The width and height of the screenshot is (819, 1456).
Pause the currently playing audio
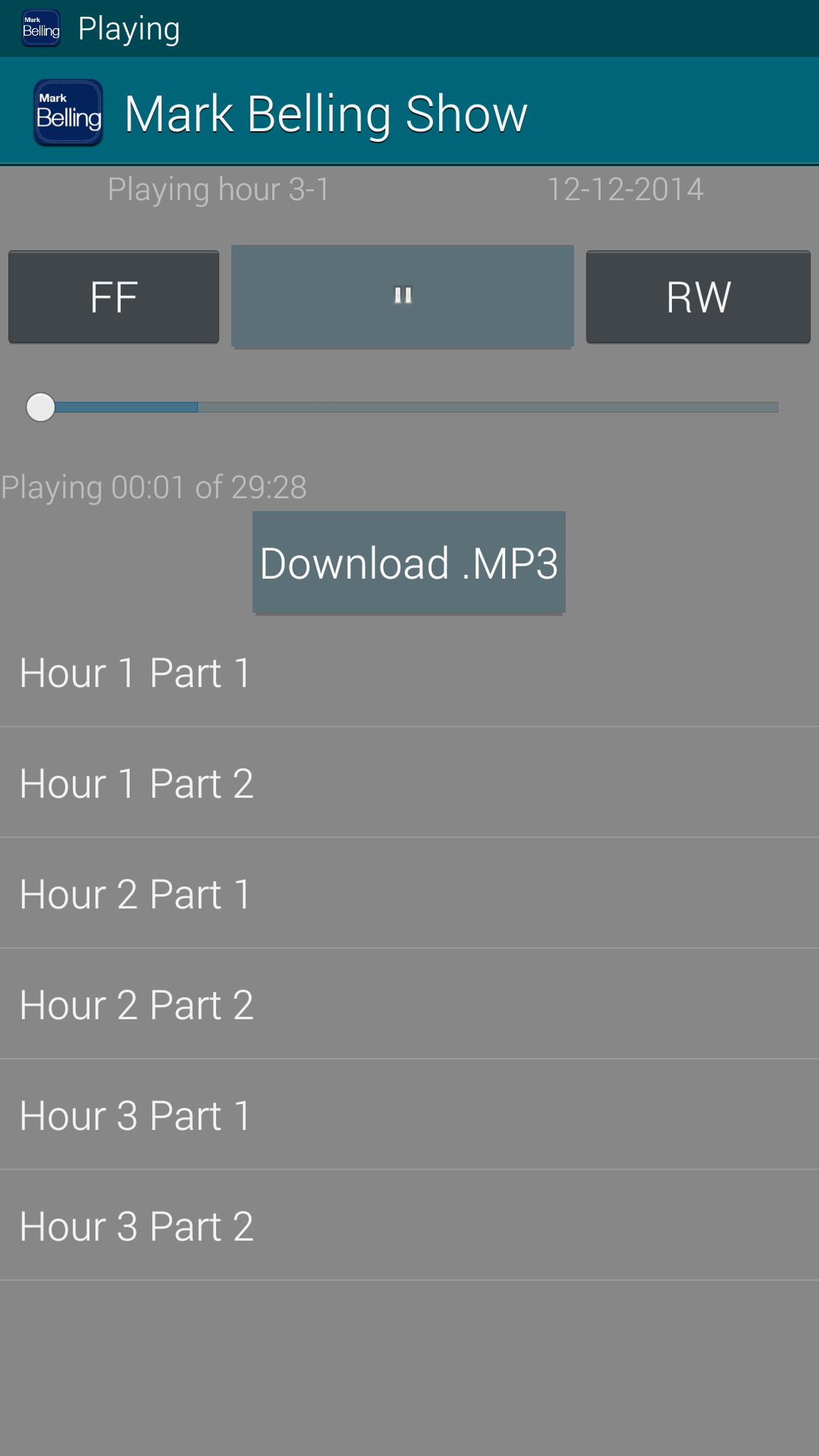403,296
